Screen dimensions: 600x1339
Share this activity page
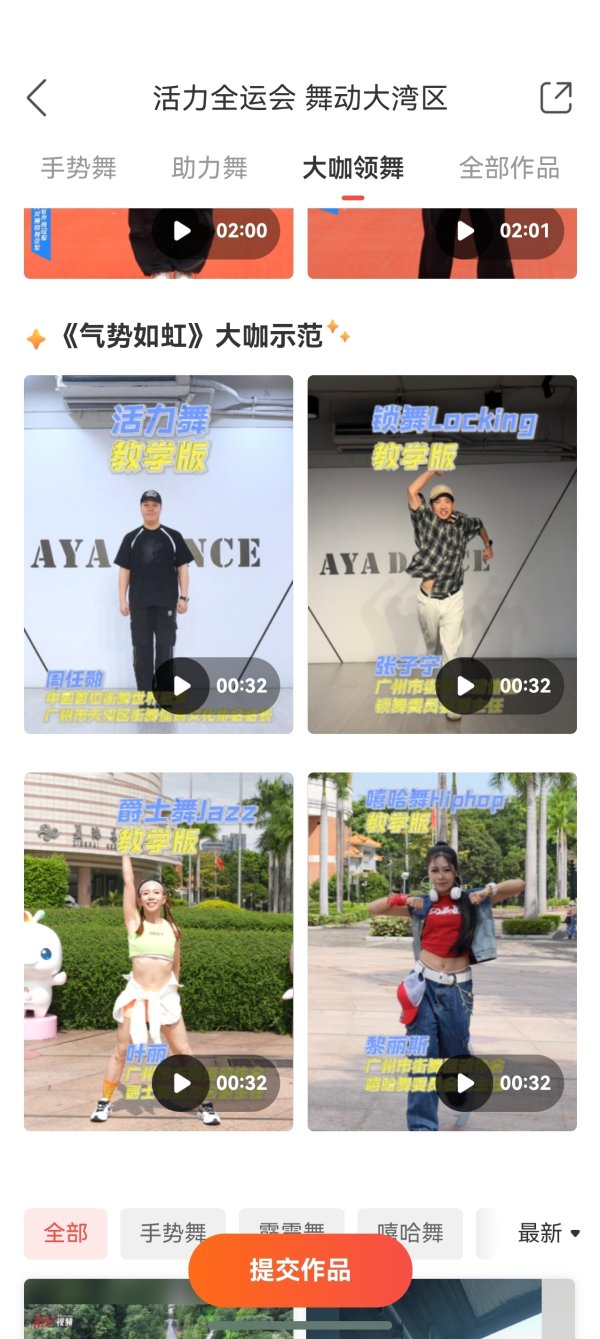[555, 98]
